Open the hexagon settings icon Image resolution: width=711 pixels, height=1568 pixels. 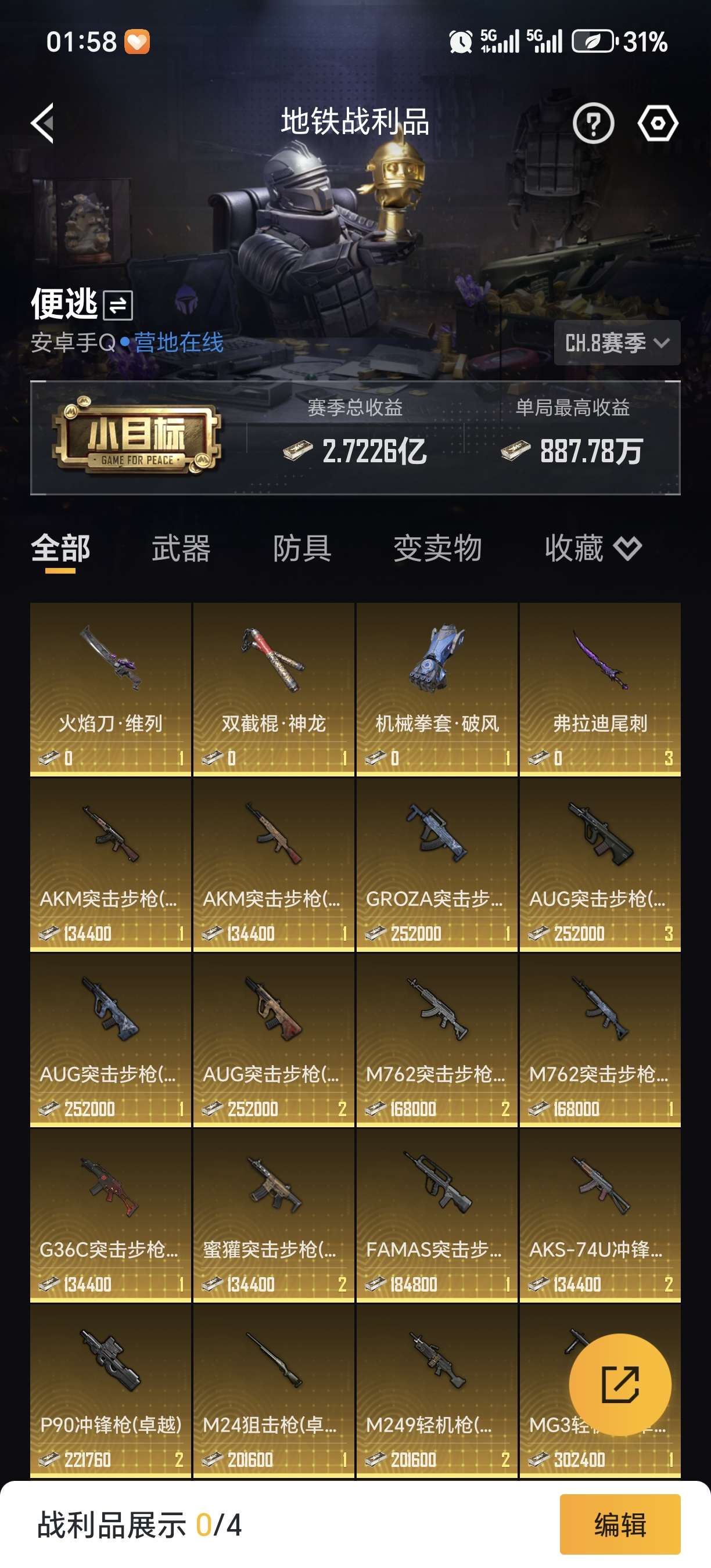pos(658,124)
